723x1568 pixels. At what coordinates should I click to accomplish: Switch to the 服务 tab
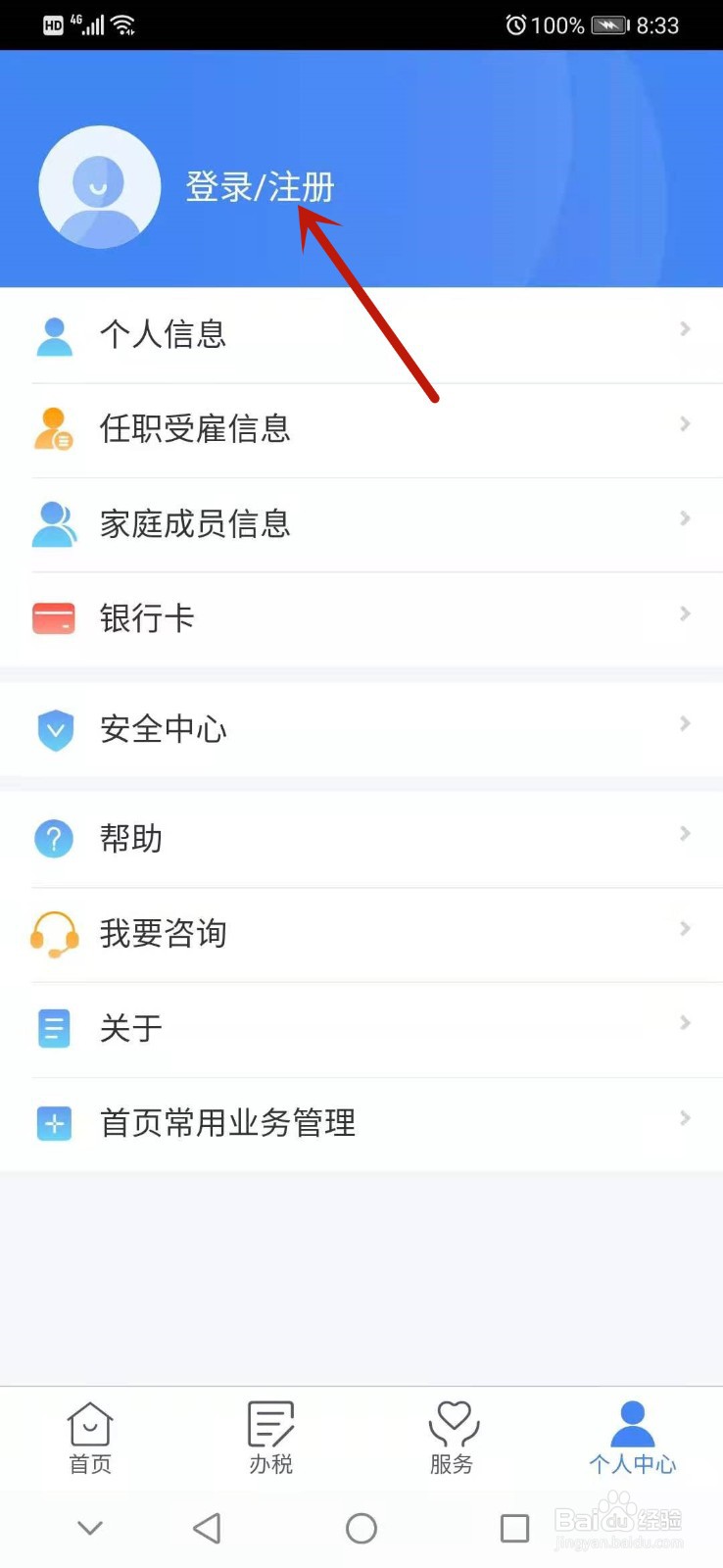point(452,1439)
